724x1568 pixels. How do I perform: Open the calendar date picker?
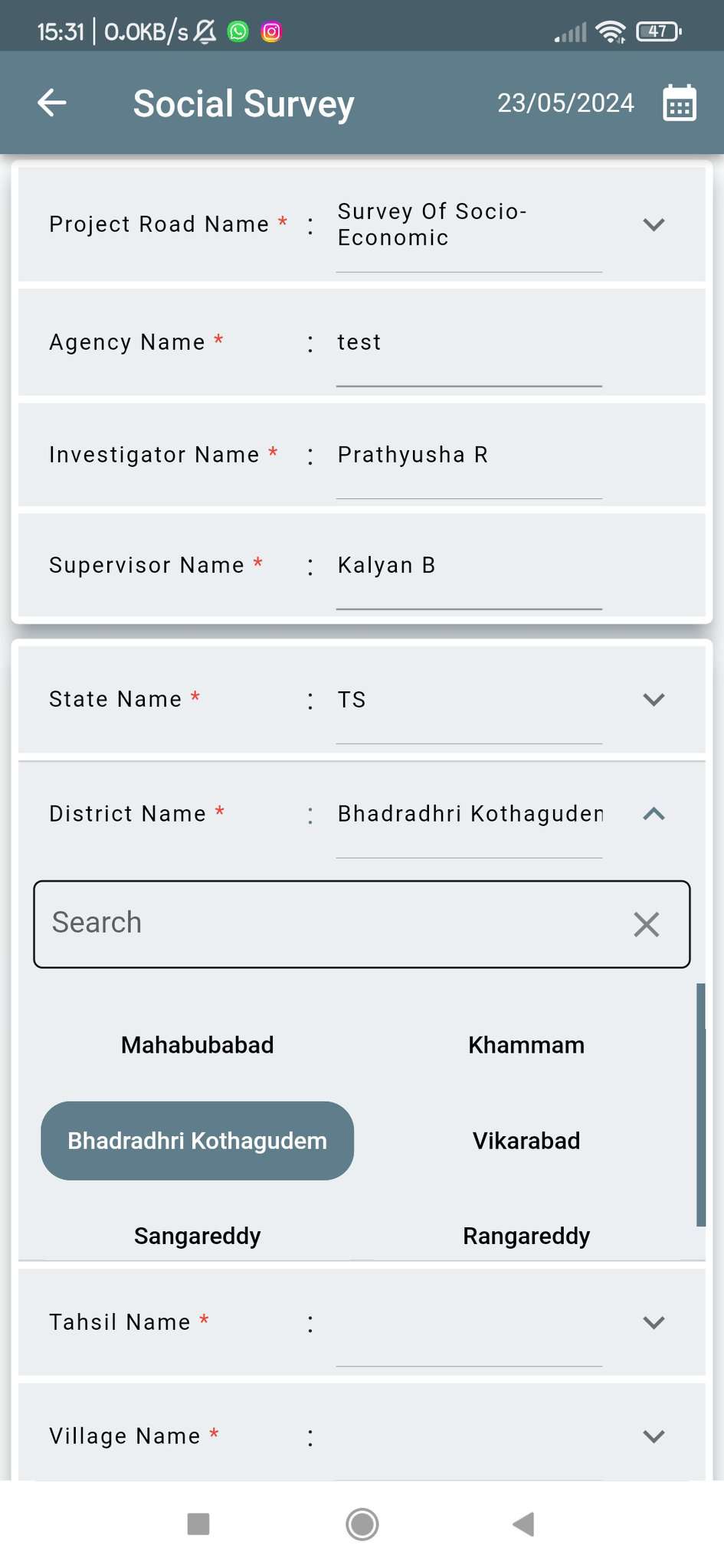tap(679, 103)
